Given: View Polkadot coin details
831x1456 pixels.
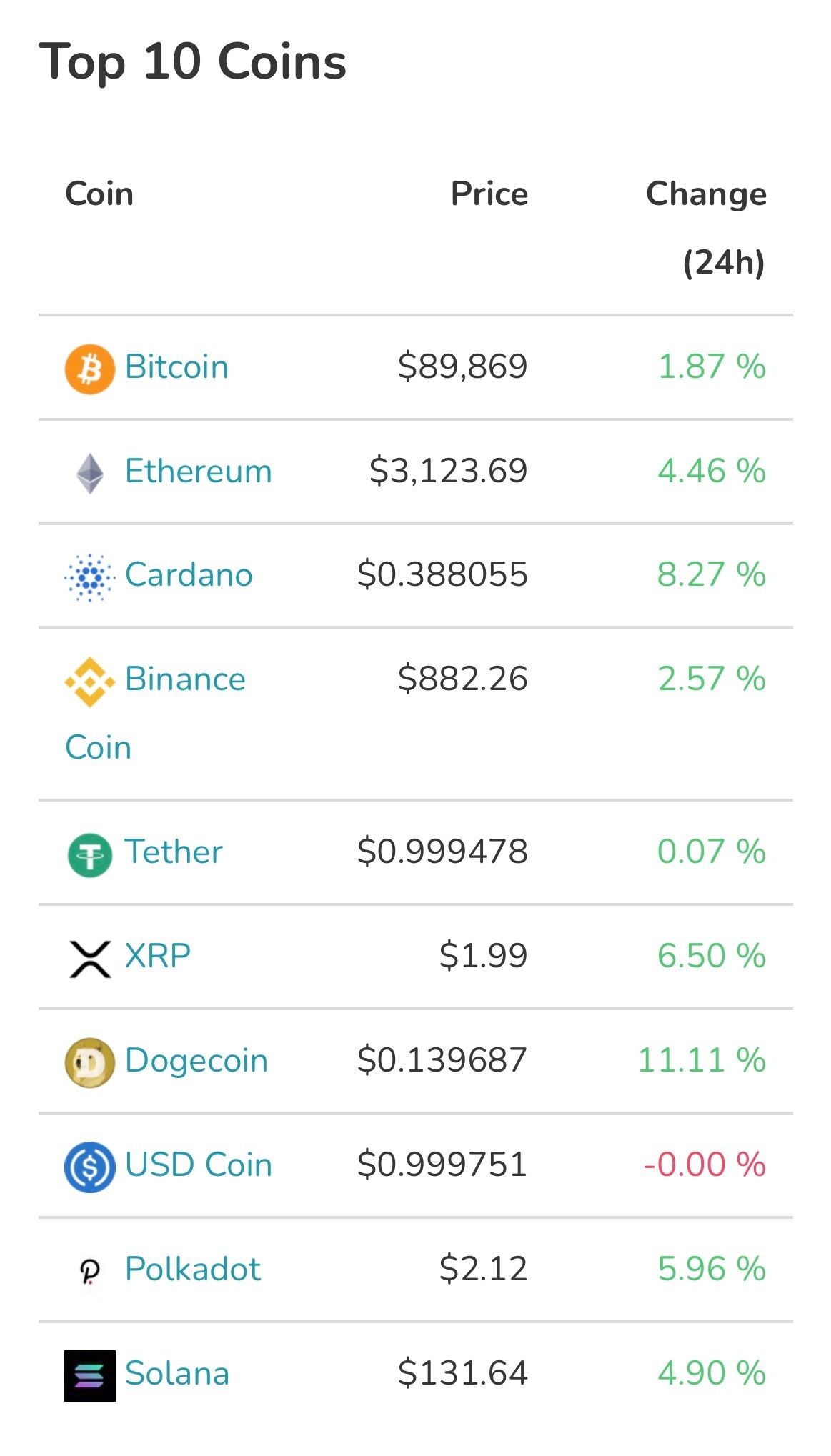Looking at the screenshot, I should coord(193,1270).
